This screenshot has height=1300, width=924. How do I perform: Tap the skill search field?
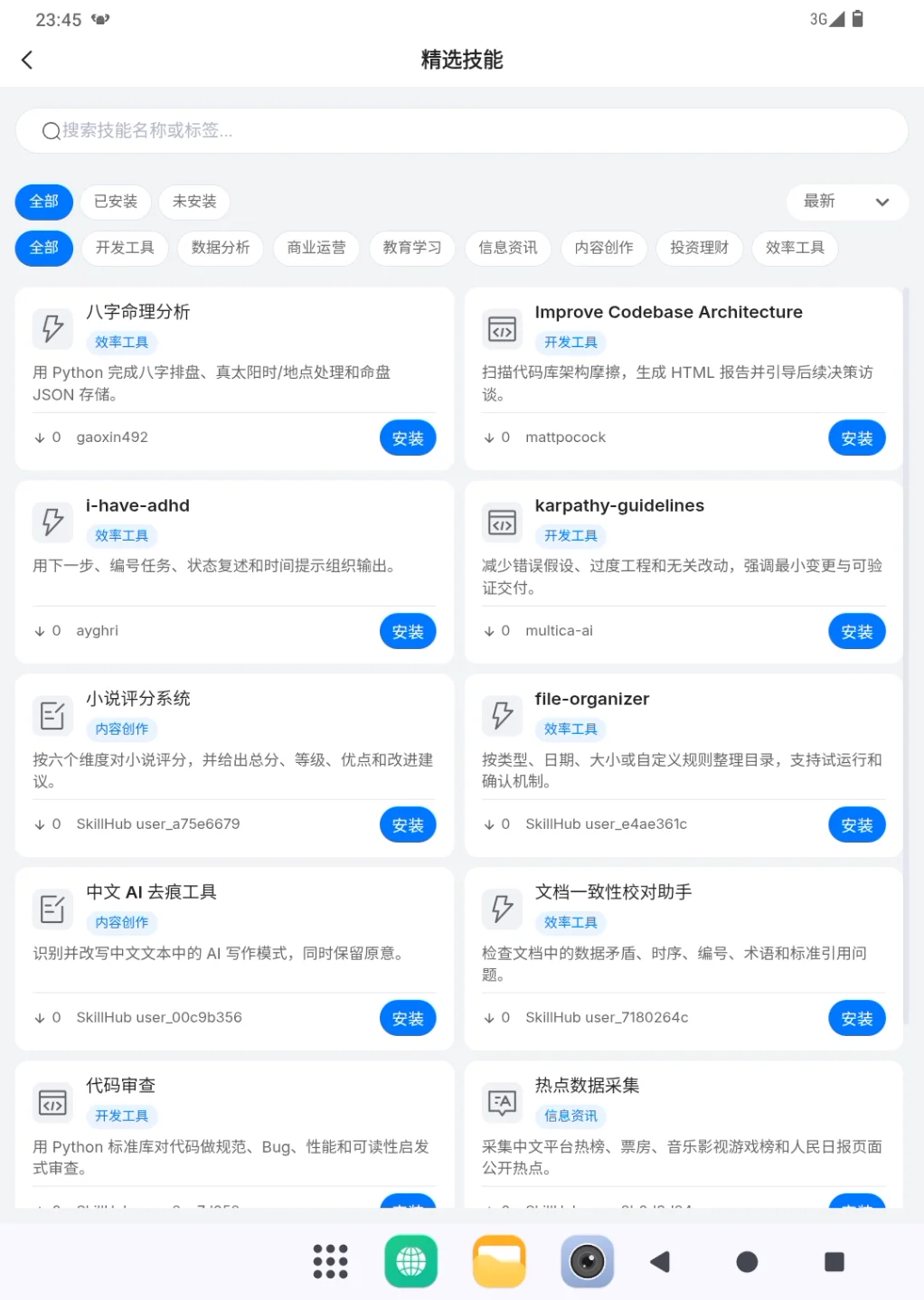461,131
